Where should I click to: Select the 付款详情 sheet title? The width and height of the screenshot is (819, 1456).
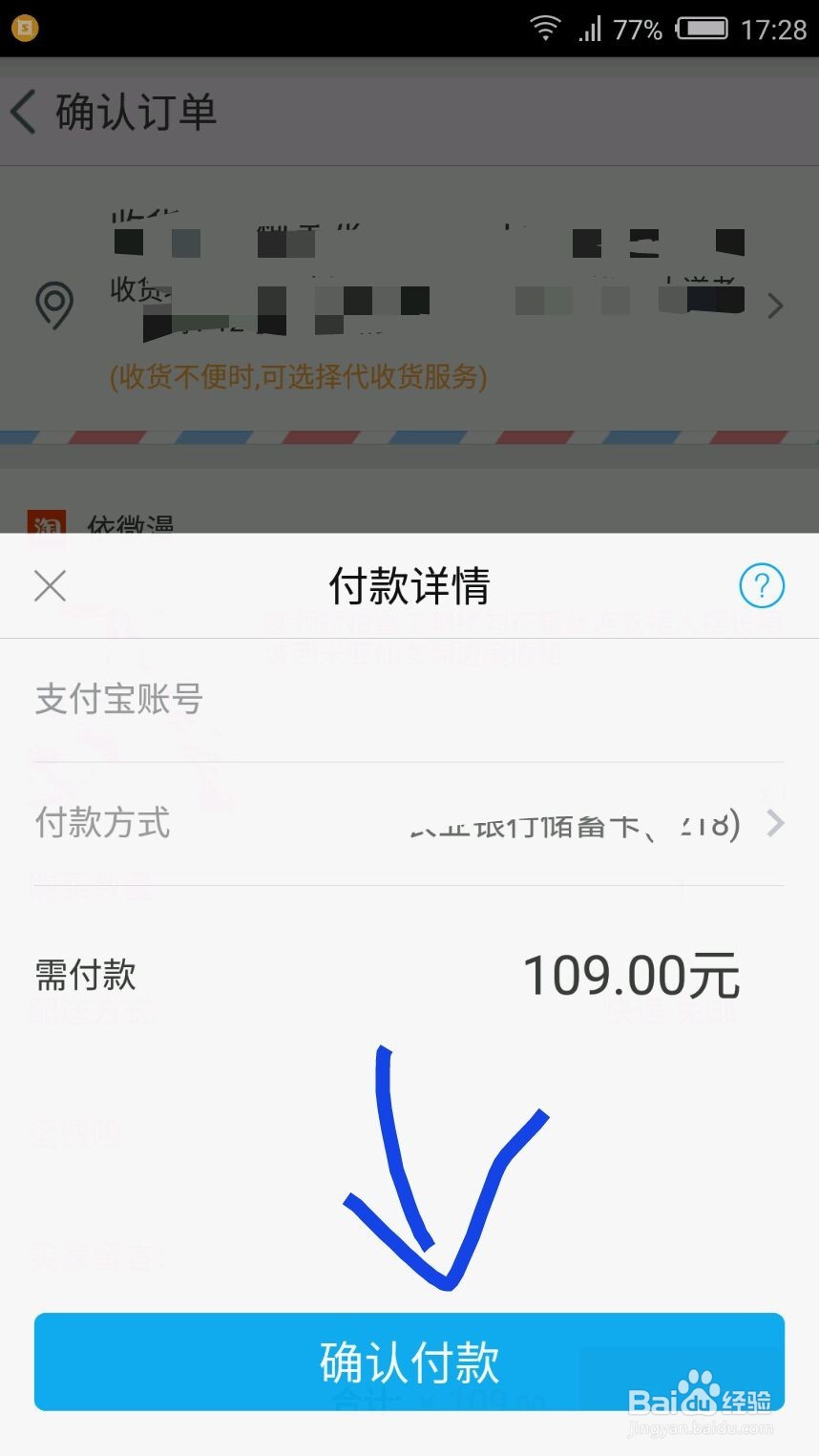click(409, 585)
